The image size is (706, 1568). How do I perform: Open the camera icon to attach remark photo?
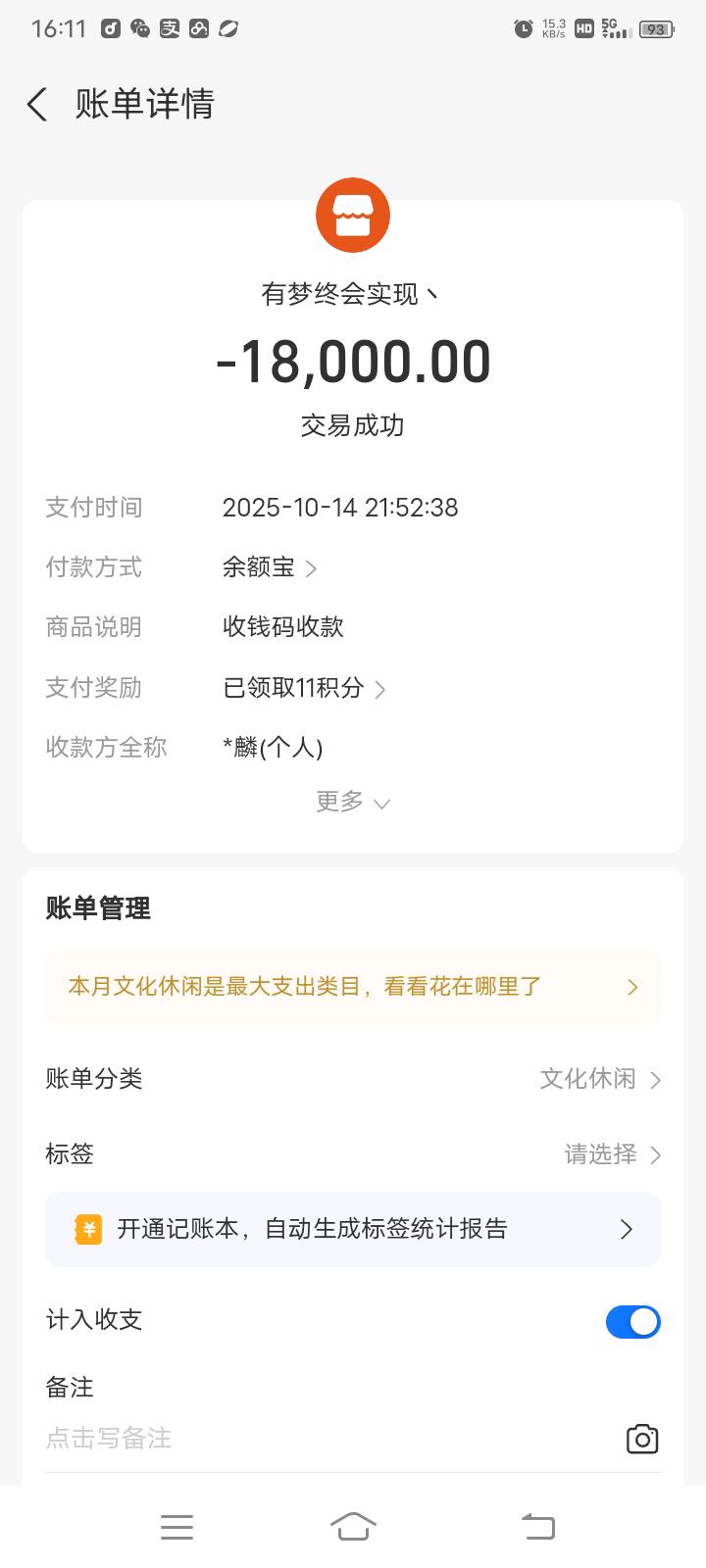point(642,1438)
